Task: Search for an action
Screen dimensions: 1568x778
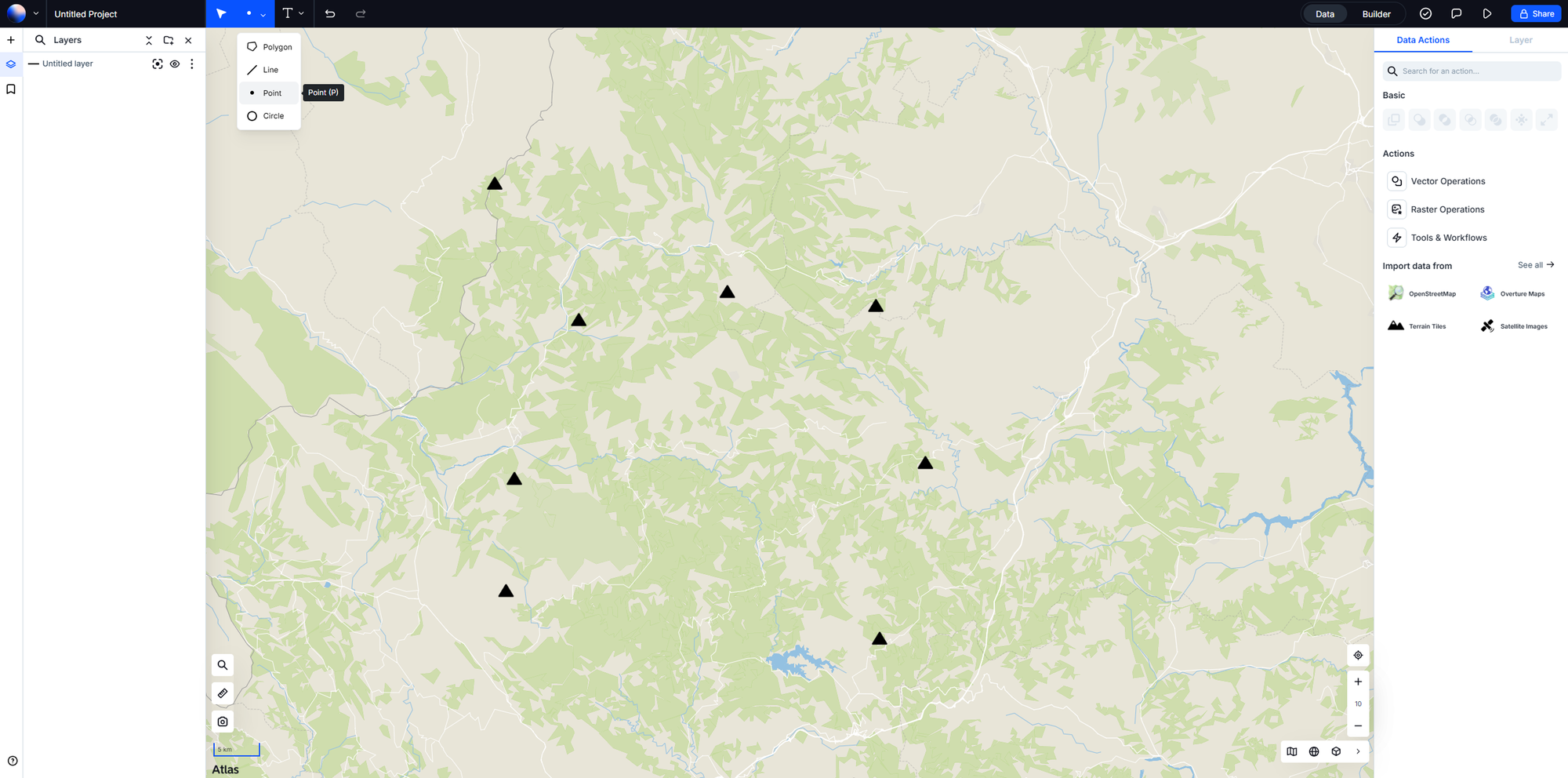Action: click(1471, 71)
